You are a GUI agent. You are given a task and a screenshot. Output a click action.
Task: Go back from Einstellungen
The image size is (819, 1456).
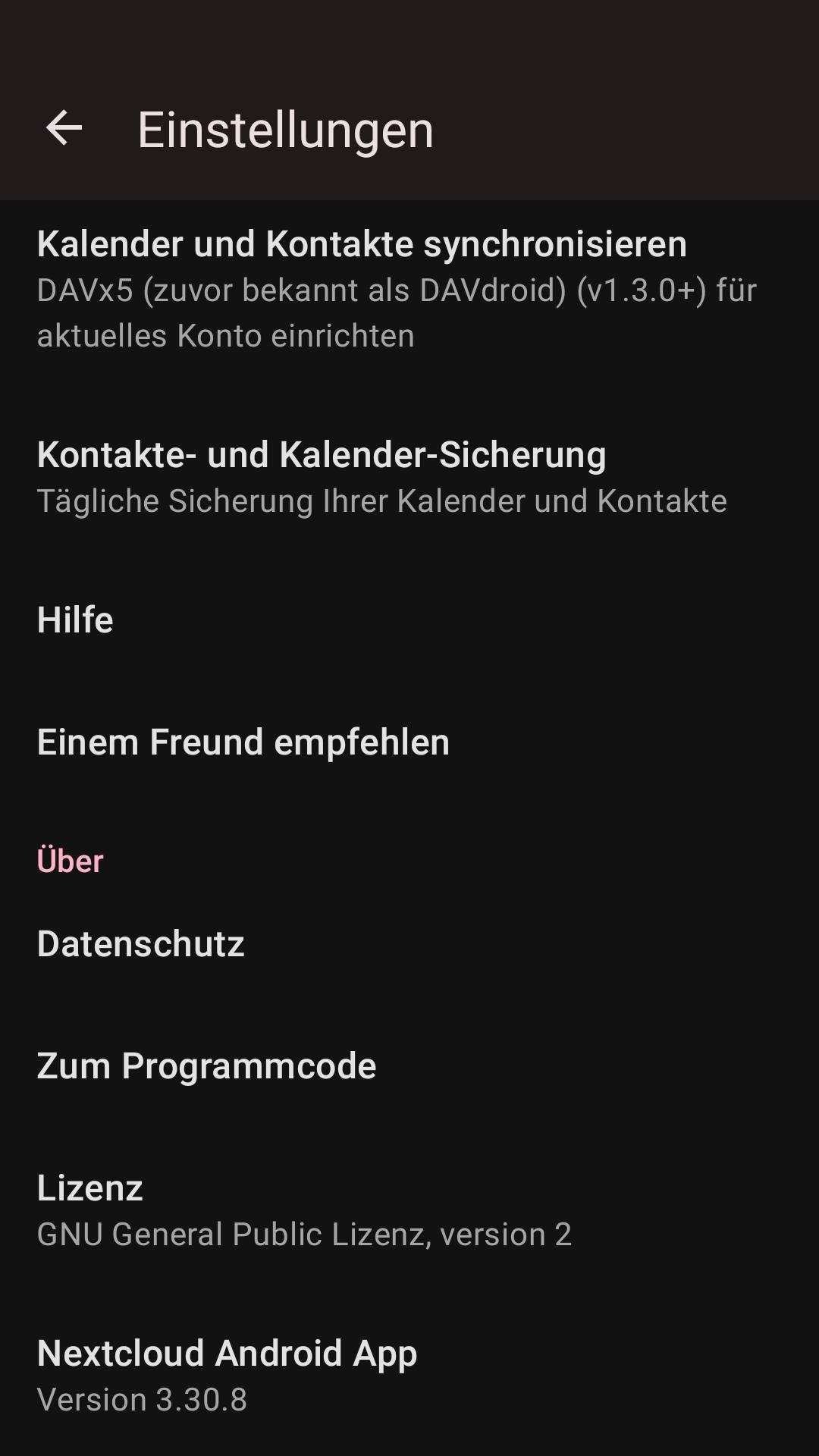[64, 127]
